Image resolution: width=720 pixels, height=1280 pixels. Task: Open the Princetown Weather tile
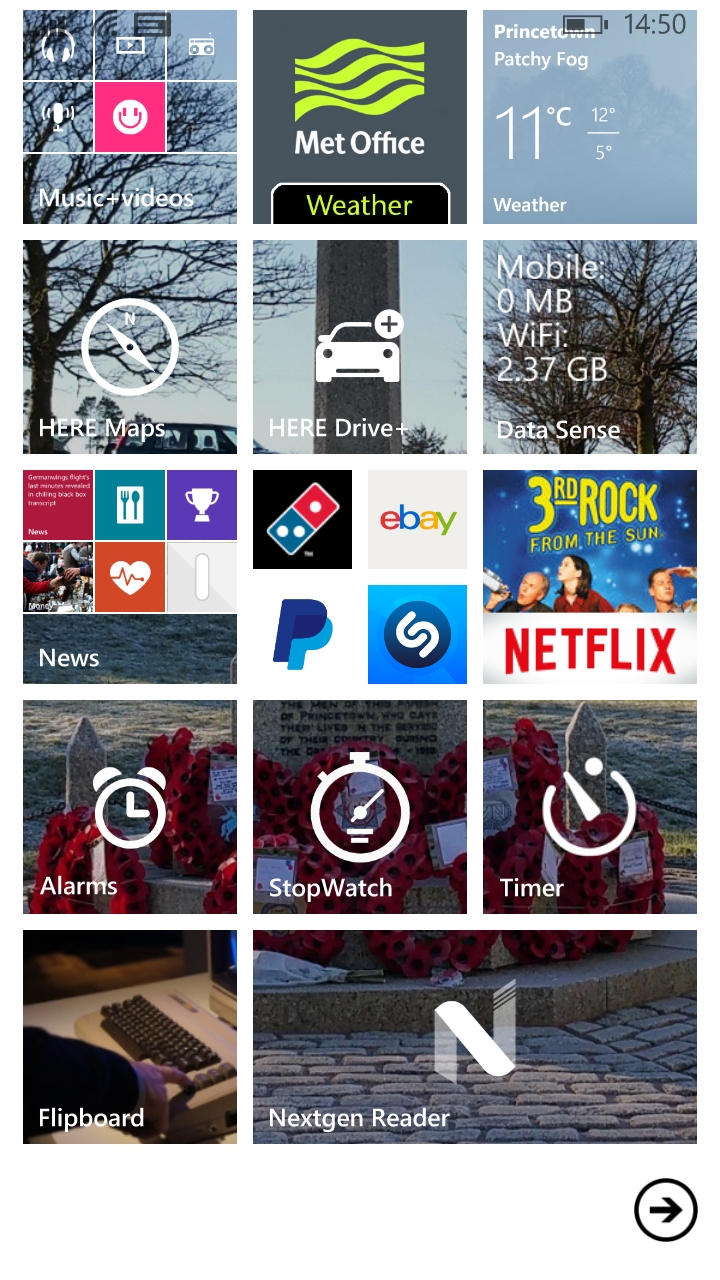[590, 117]
